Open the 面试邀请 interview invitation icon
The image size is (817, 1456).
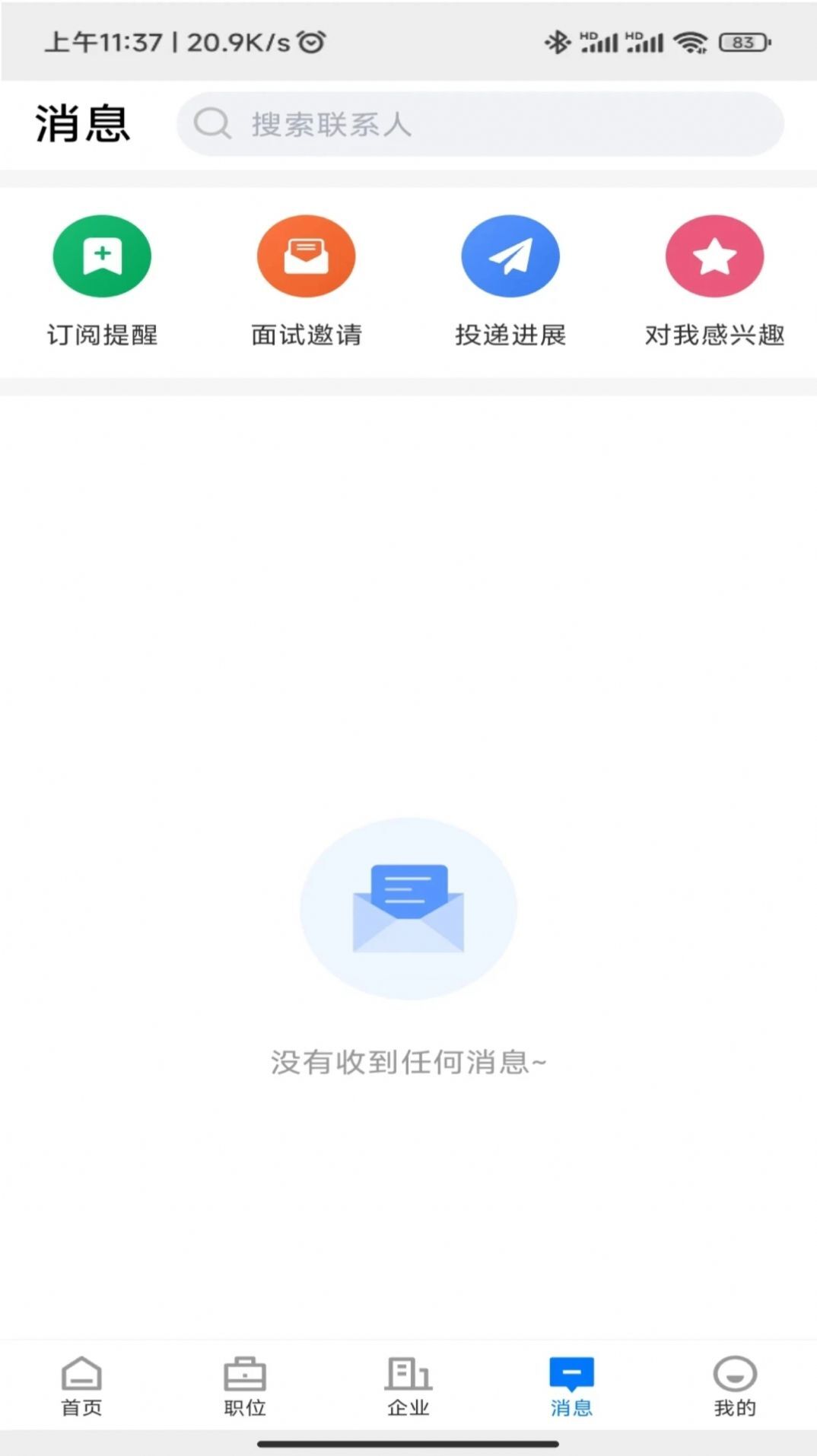(x=307, y=256)
